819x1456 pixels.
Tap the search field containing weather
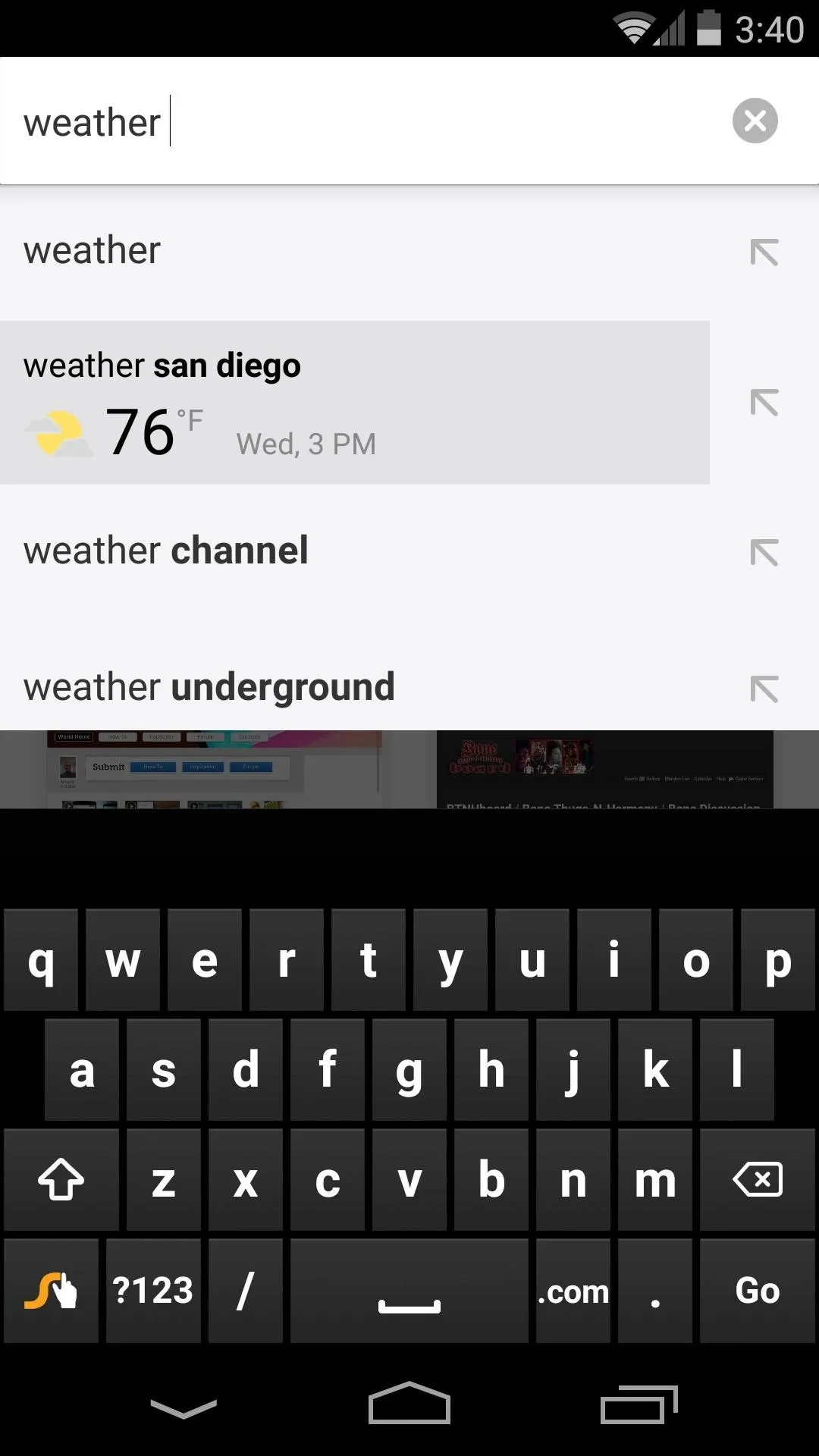(x=364, y=121)
